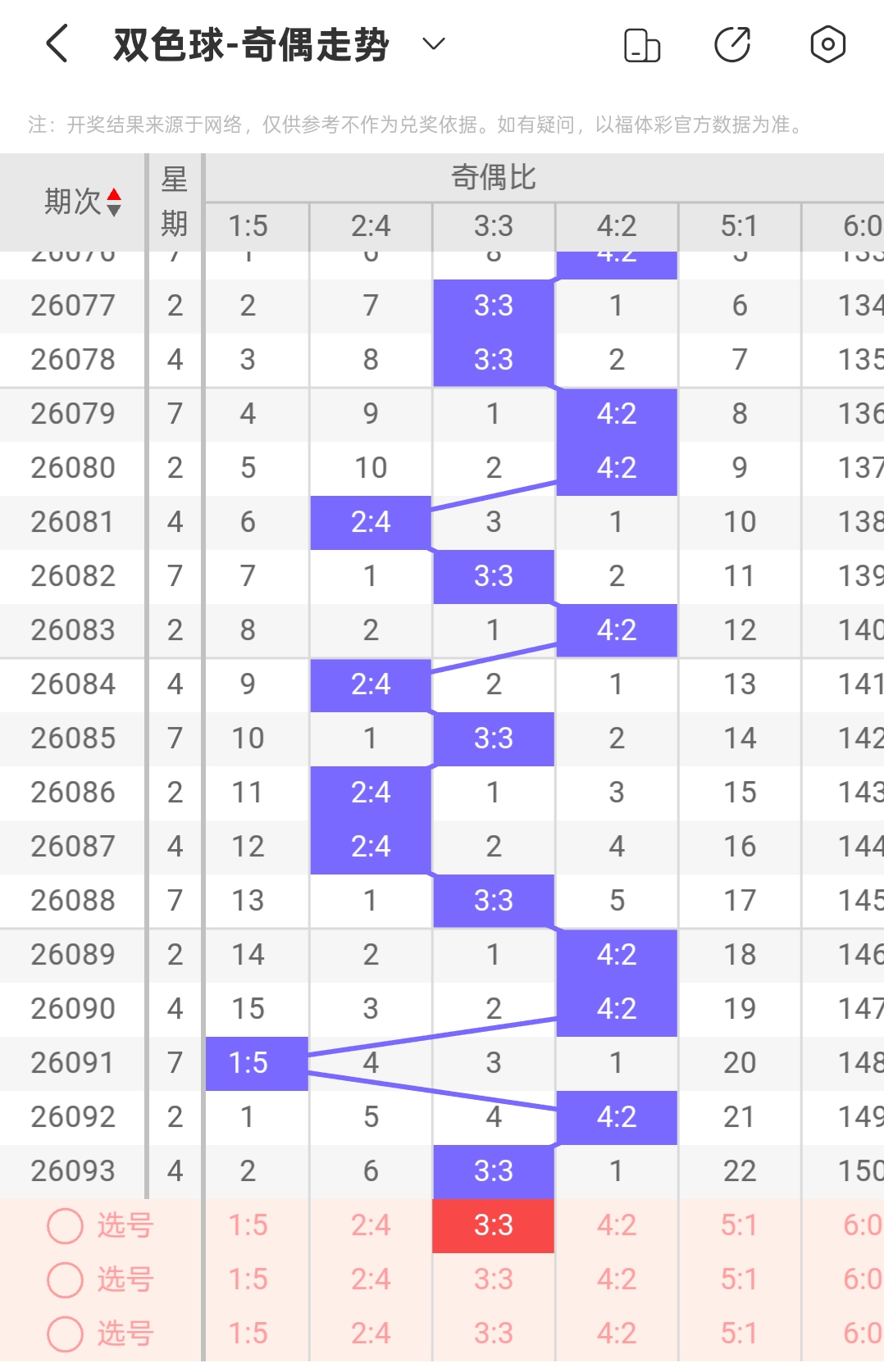Open the chart settings hexagon icon

pos(827,44)
